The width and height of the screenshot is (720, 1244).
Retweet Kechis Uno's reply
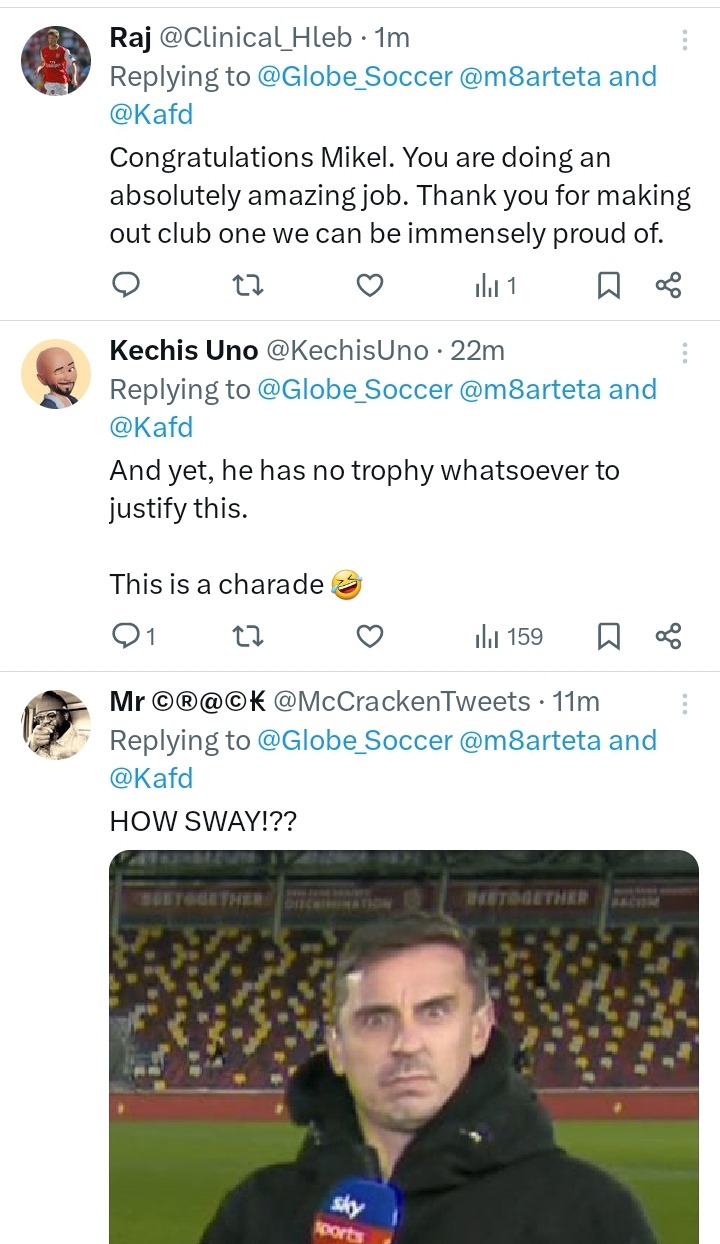pyautogui.click(x=247, y=636)
